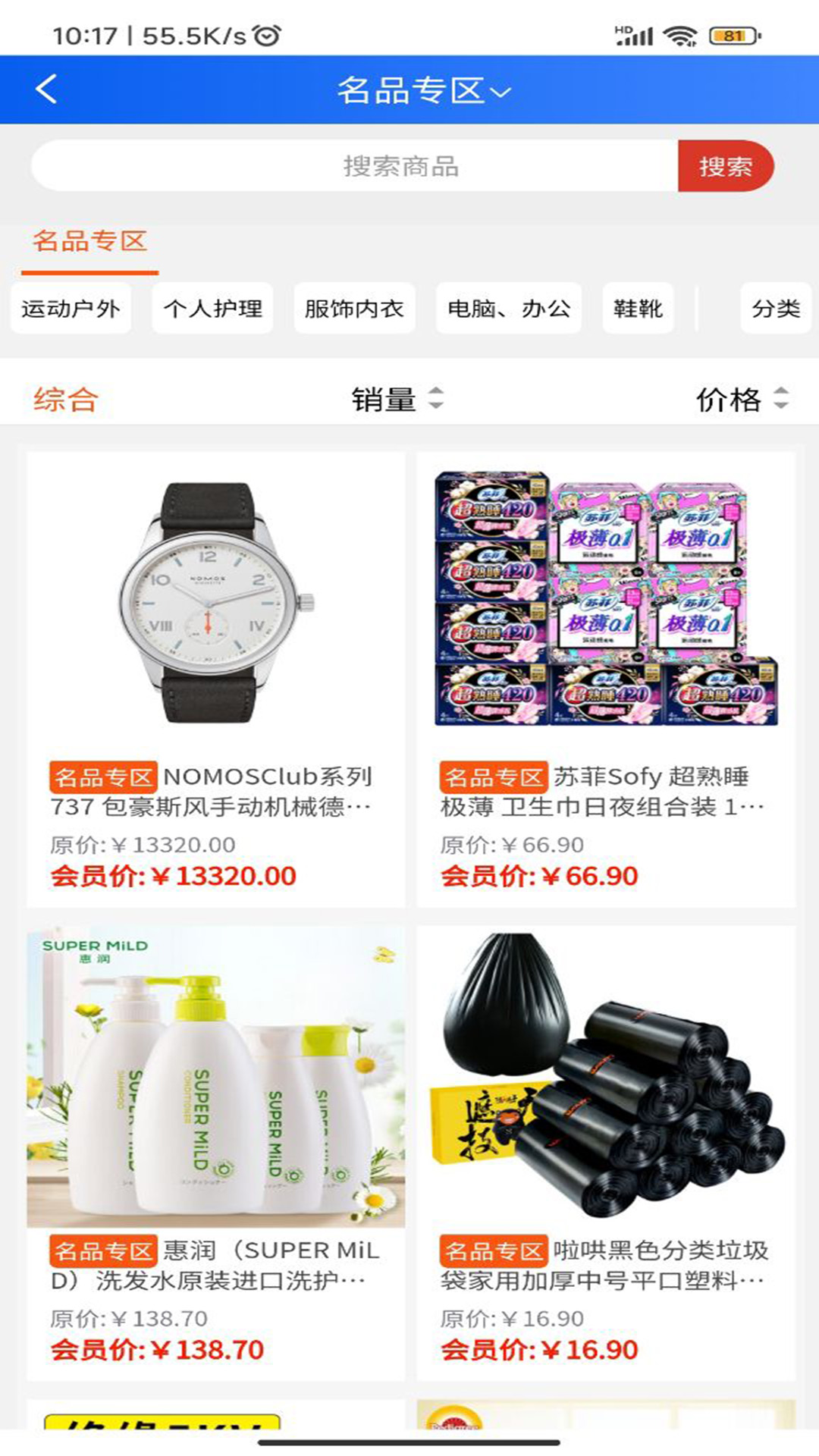
Task: Select the 名品专区 tab
Action: (x=89, y=242)
